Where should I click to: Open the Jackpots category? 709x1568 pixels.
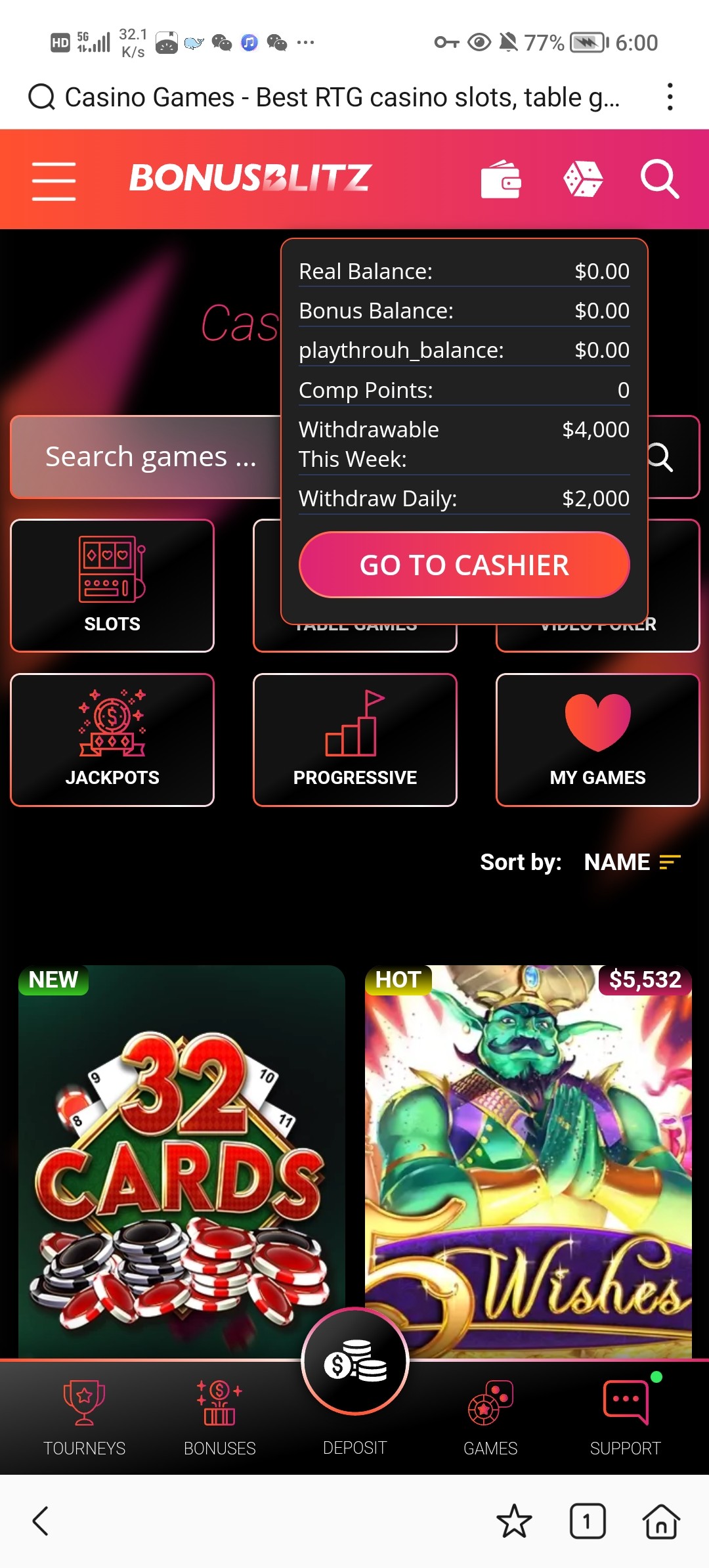tap(112, 739)
